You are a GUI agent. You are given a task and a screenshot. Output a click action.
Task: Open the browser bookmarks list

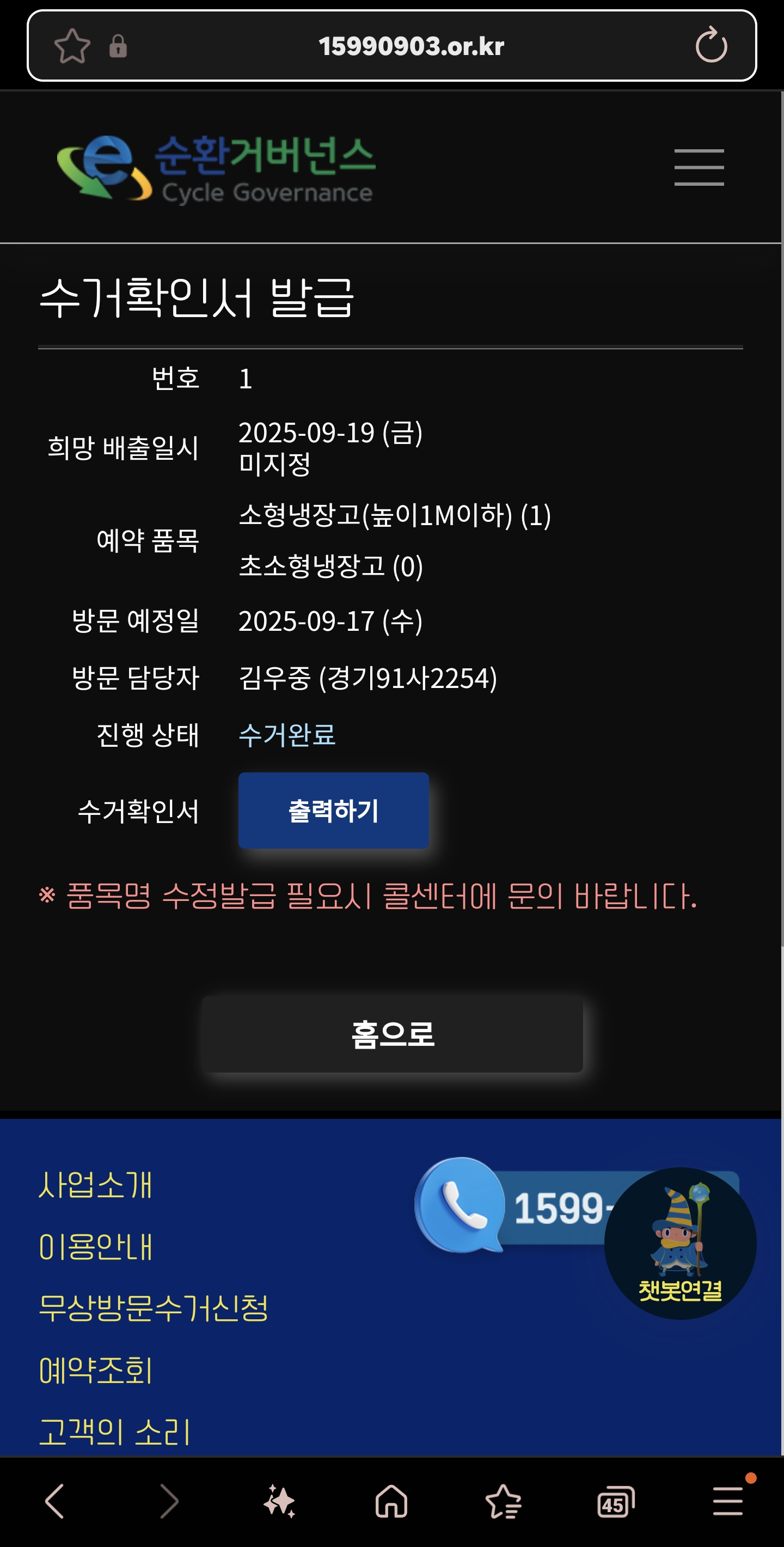[x=503, y=1501]
